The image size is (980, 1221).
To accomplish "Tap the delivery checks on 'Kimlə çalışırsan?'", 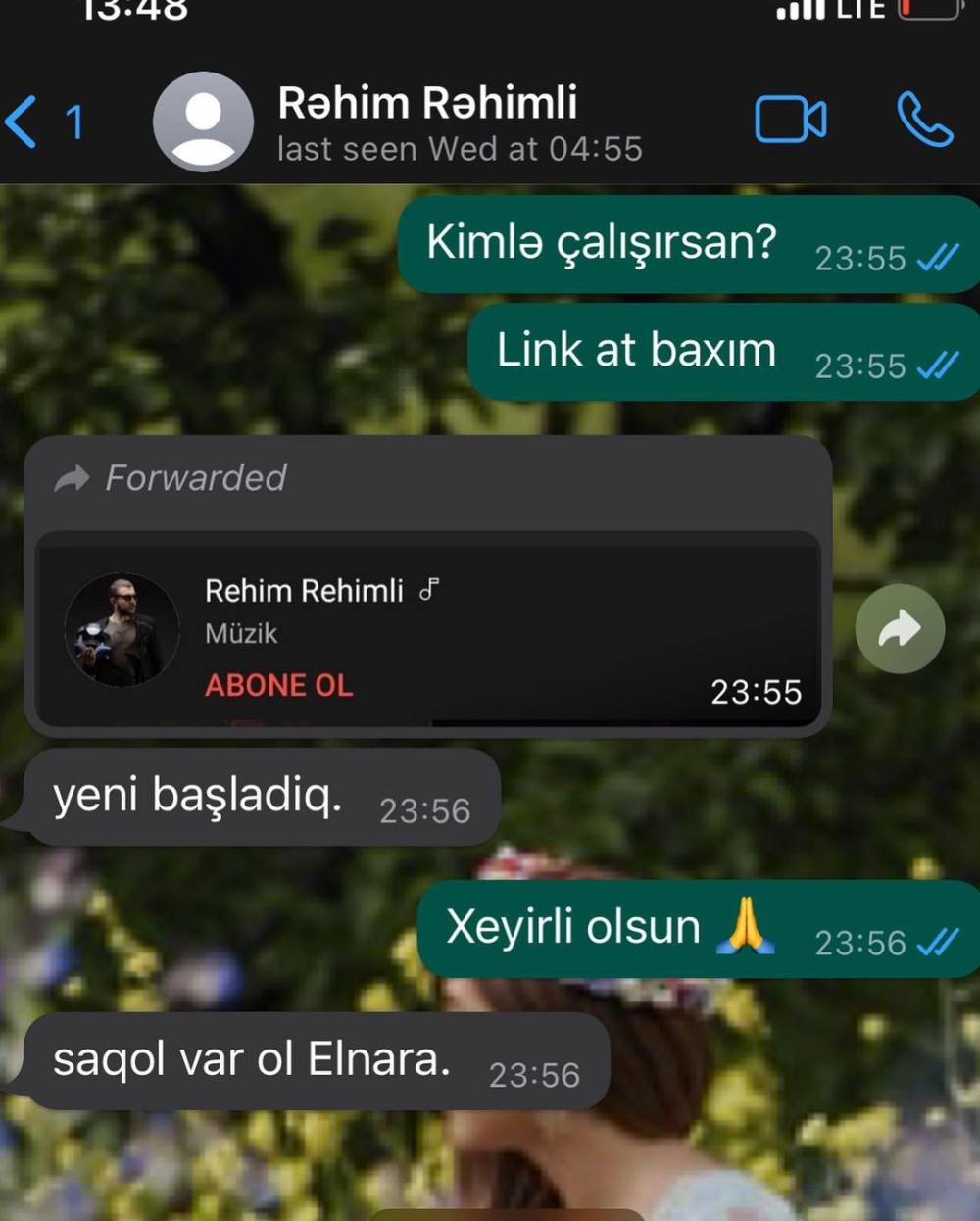I will click(938, 258).
